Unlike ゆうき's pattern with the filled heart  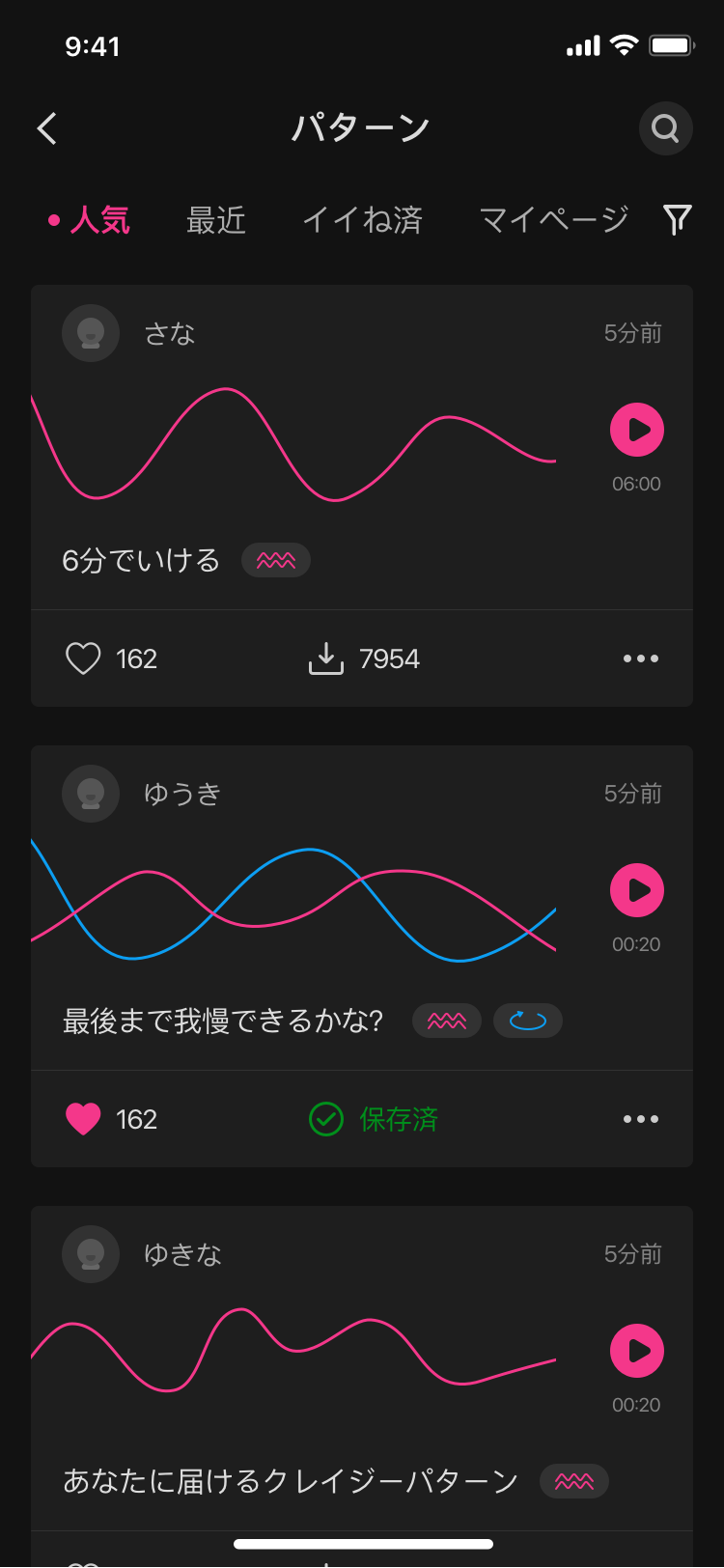83,1119
